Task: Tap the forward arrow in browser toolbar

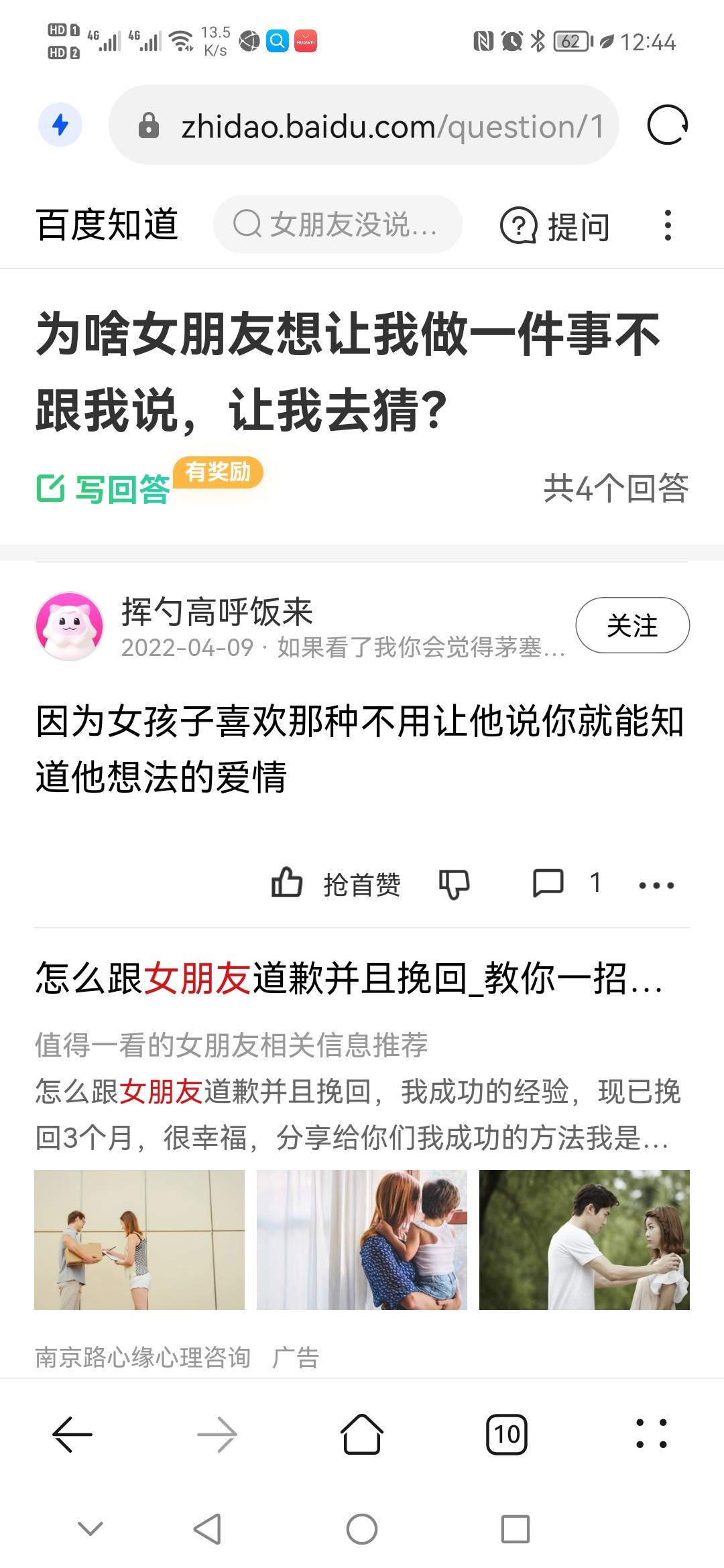Action: (217, 1435)
